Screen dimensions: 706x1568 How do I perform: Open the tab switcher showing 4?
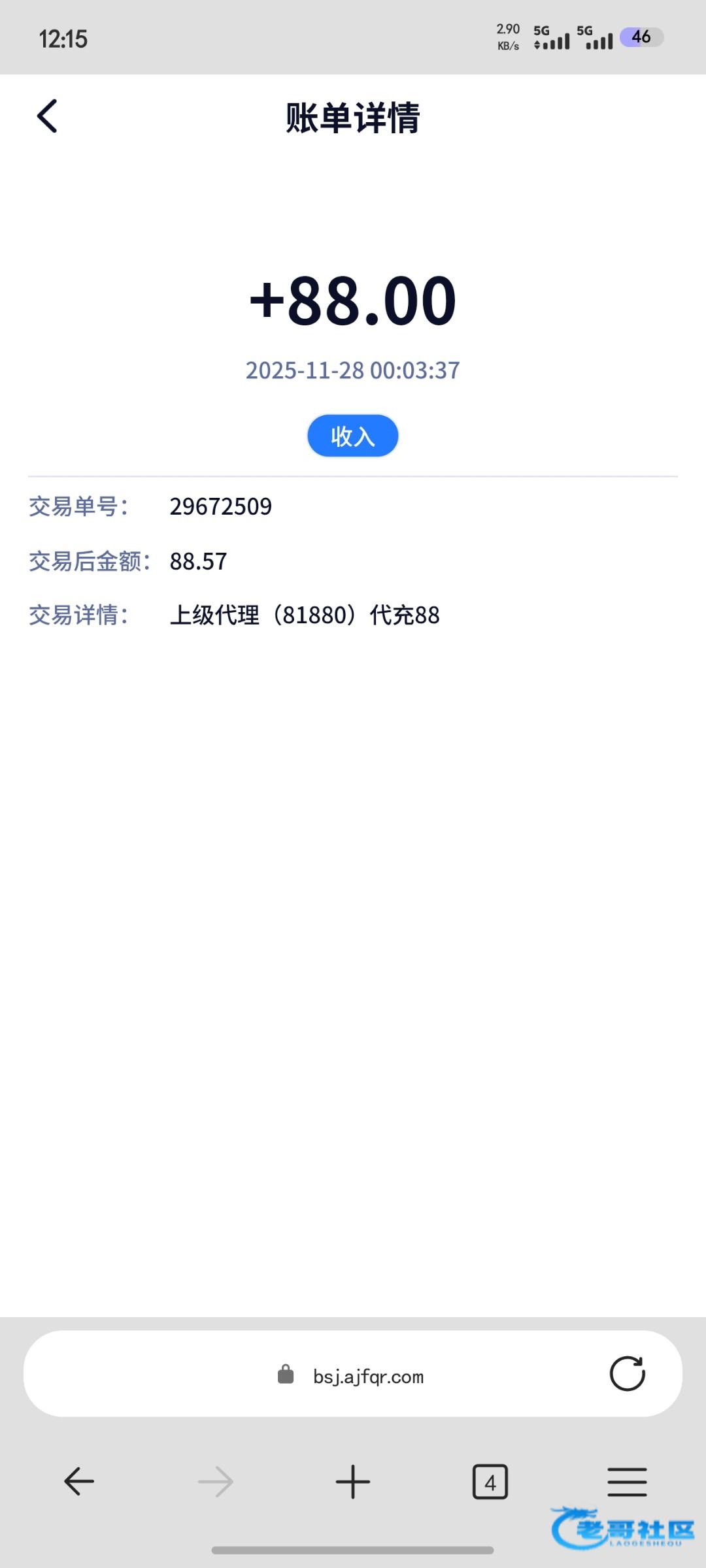point(490,1481)
